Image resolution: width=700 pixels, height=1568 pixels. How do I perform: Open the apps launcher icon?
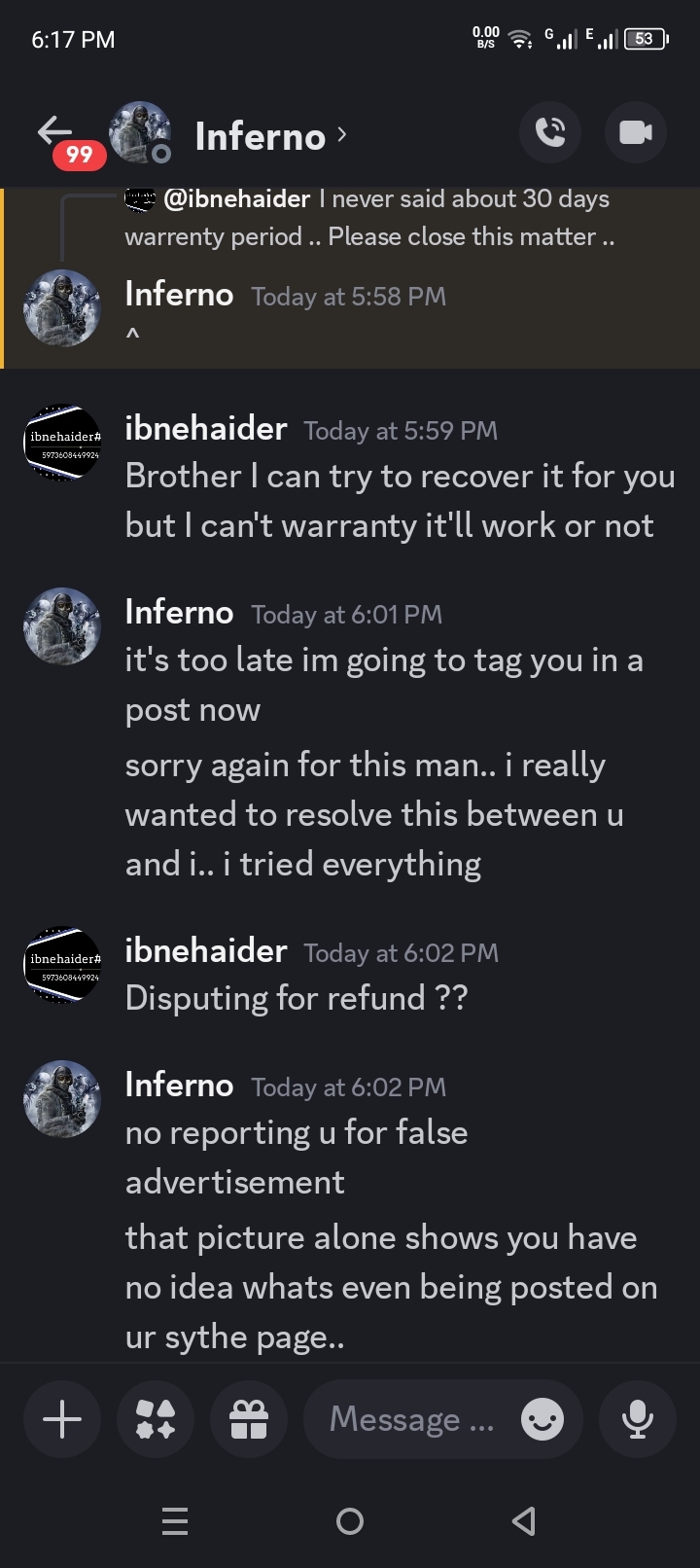(x=156, y=1419)
